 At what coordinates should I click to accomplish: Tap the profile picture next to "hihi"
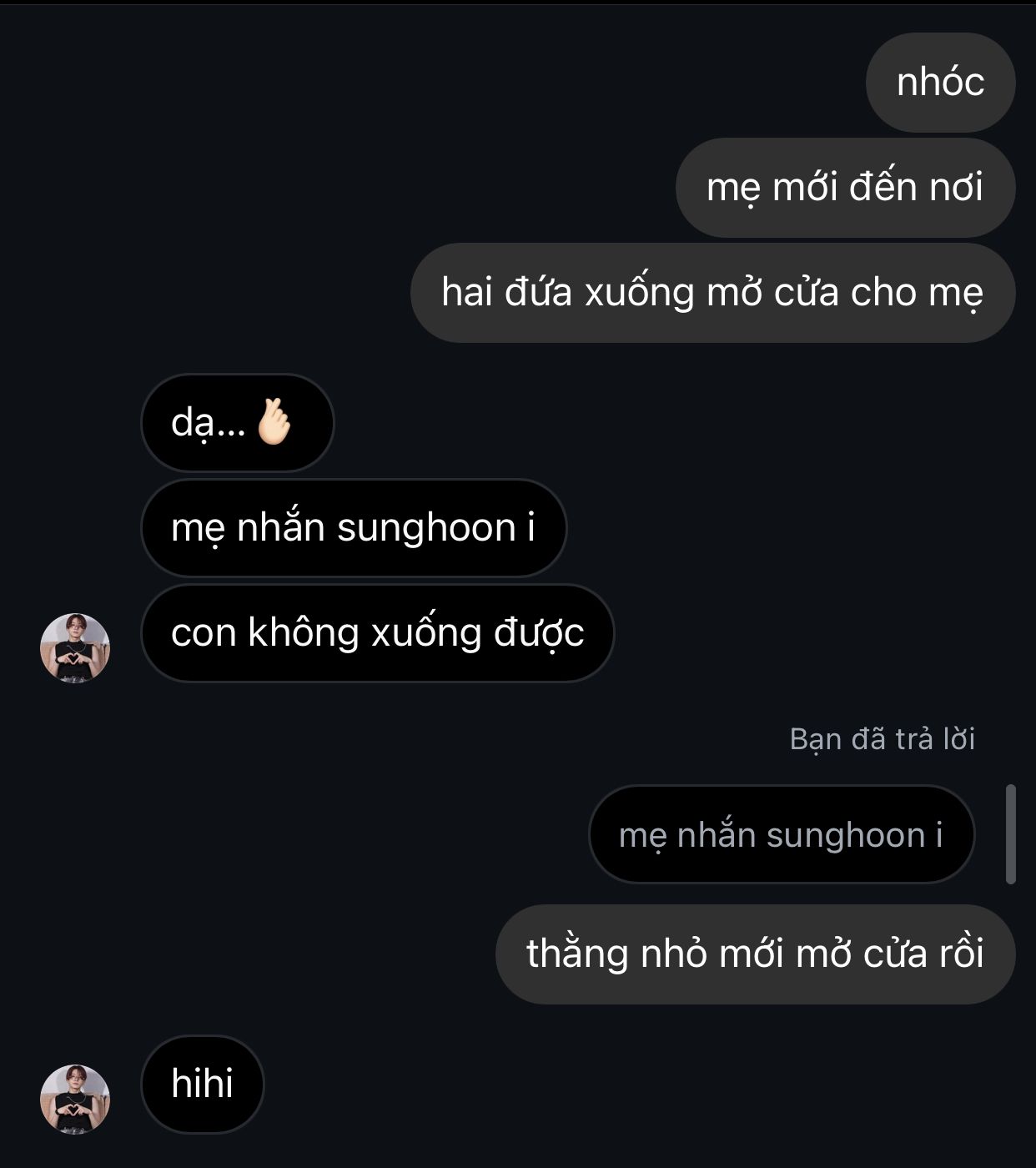pos(75,1099)
